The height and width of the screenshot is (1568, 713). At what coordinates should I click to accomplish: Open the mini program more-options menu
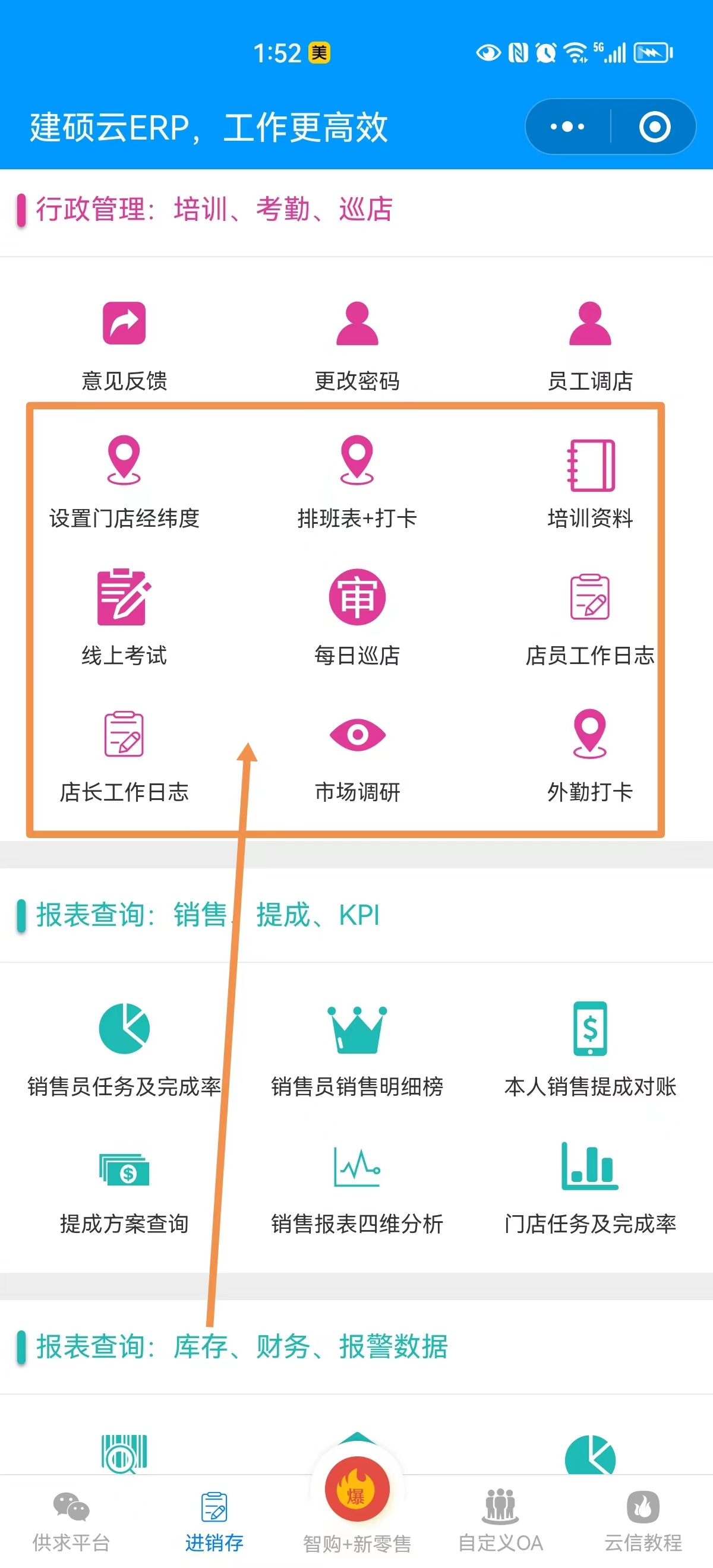click(x=567, y=127)
